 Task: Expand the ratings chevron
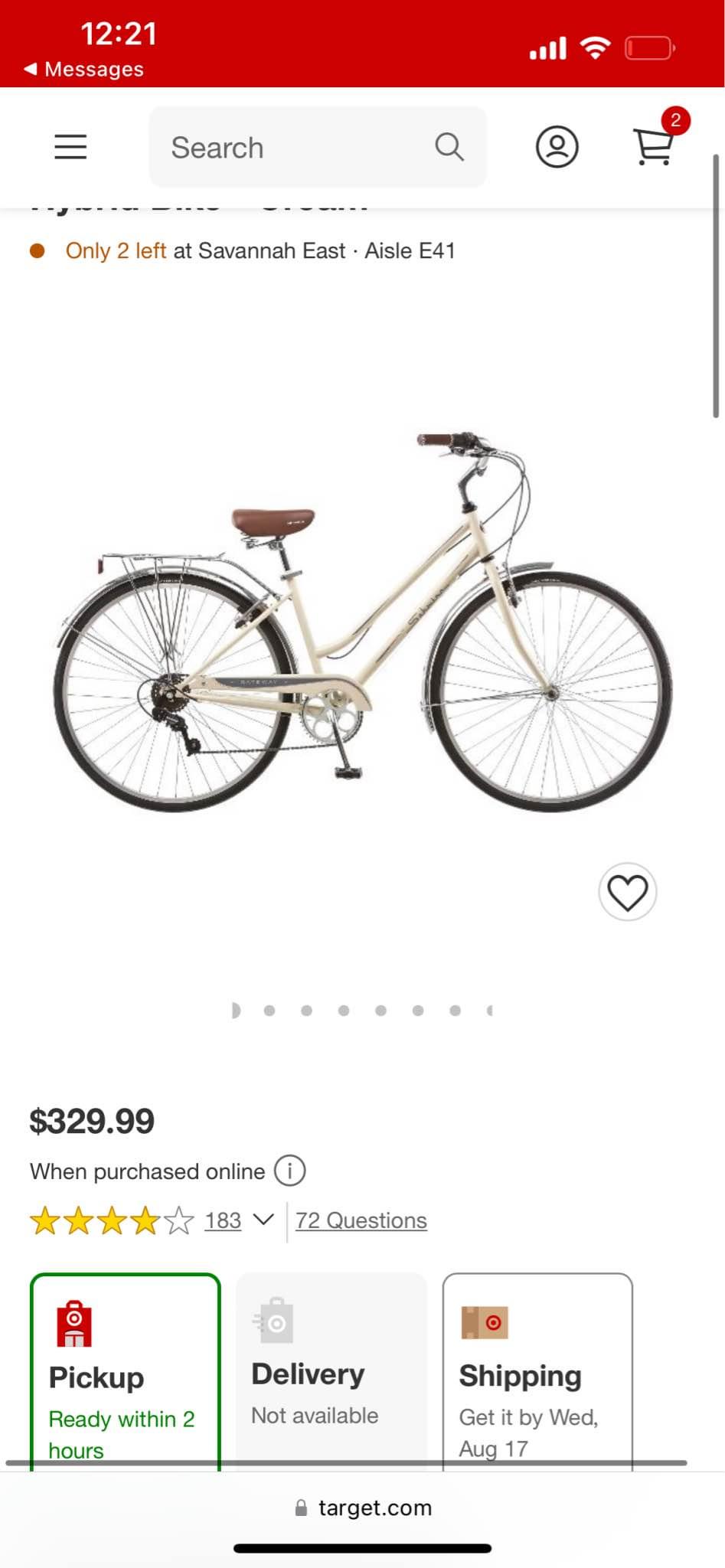pos(263,1220)
